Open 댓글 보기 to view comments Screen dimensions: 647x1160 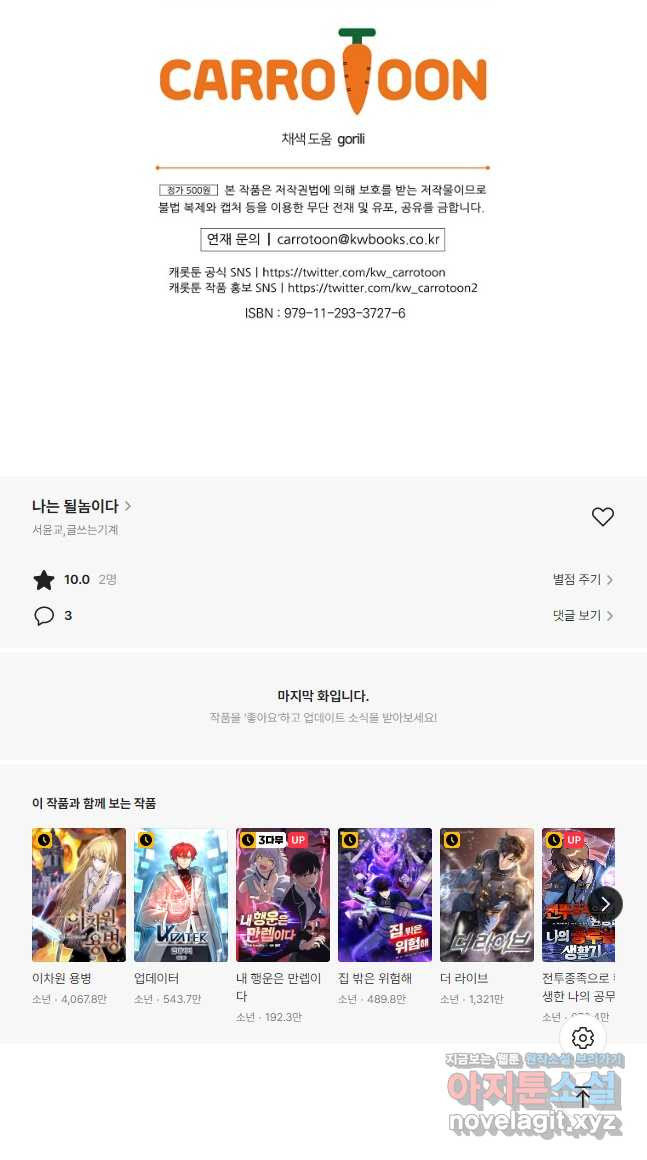pos(582,615)
